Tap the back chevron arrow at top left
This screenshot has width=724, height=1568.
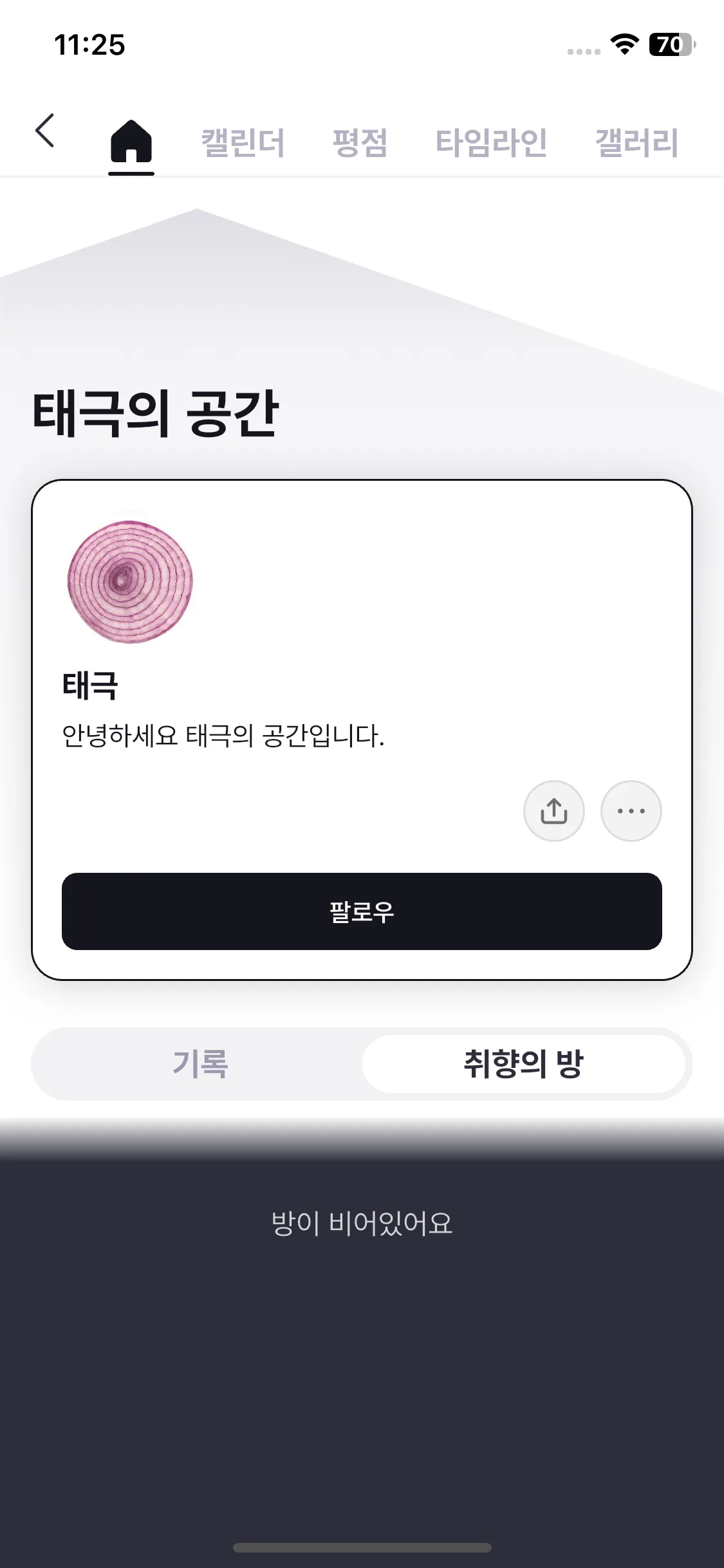click(x=44, y=131)
